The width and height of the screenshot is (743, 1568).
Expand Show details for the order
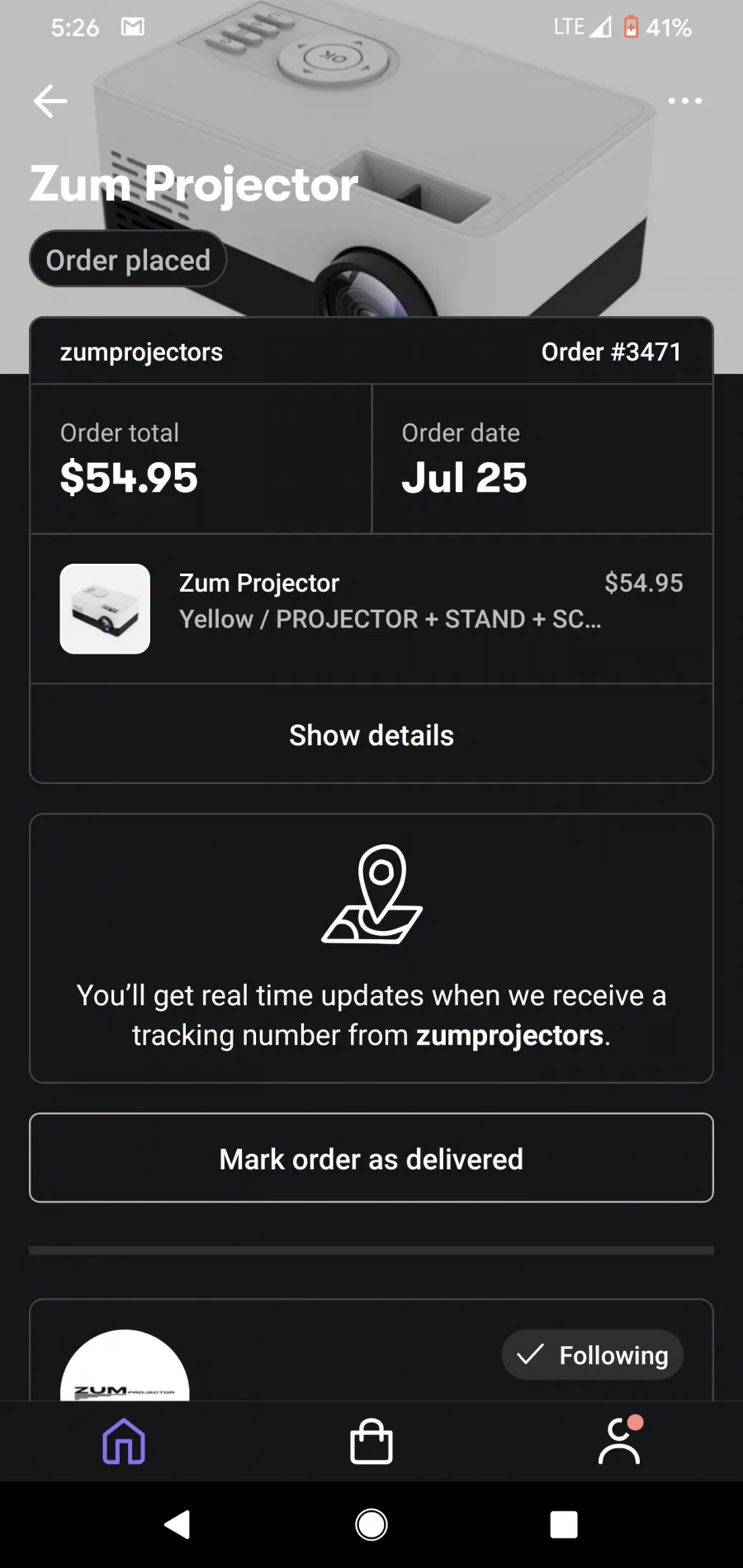click(x=371, y=734)
